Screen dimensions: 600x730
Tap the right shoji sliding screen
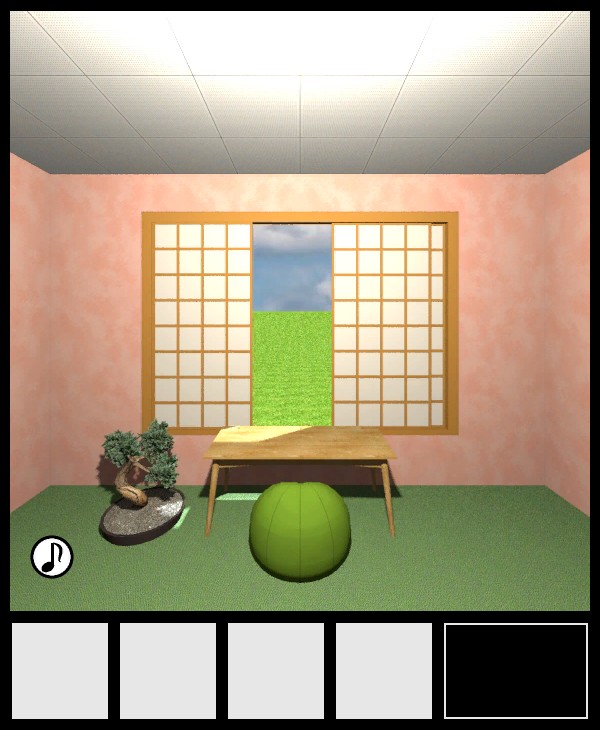click(x=387, y=325)
